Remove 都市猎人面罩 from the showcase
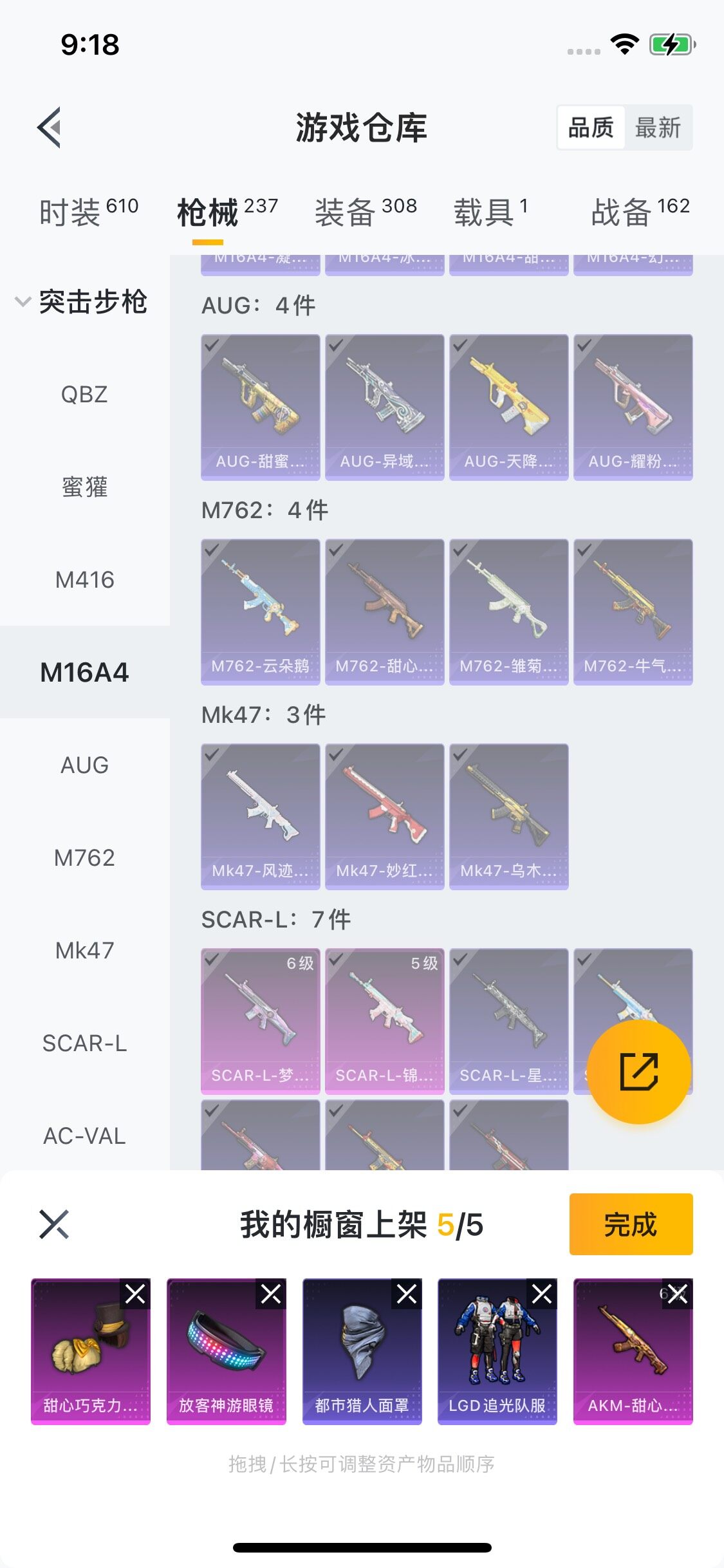 [407, 1294]
